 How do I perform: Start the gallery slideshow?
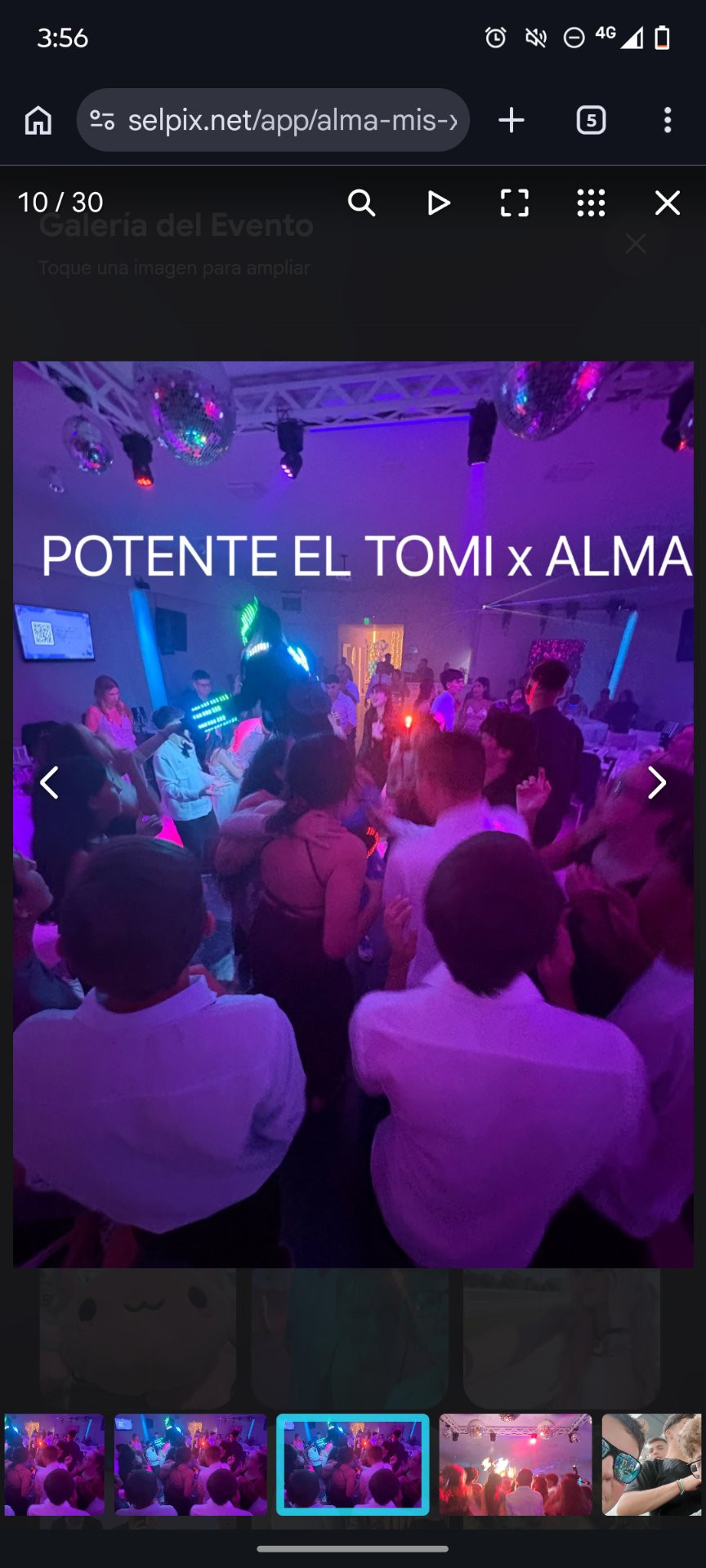pyautogui.click(x=439, y=203)
